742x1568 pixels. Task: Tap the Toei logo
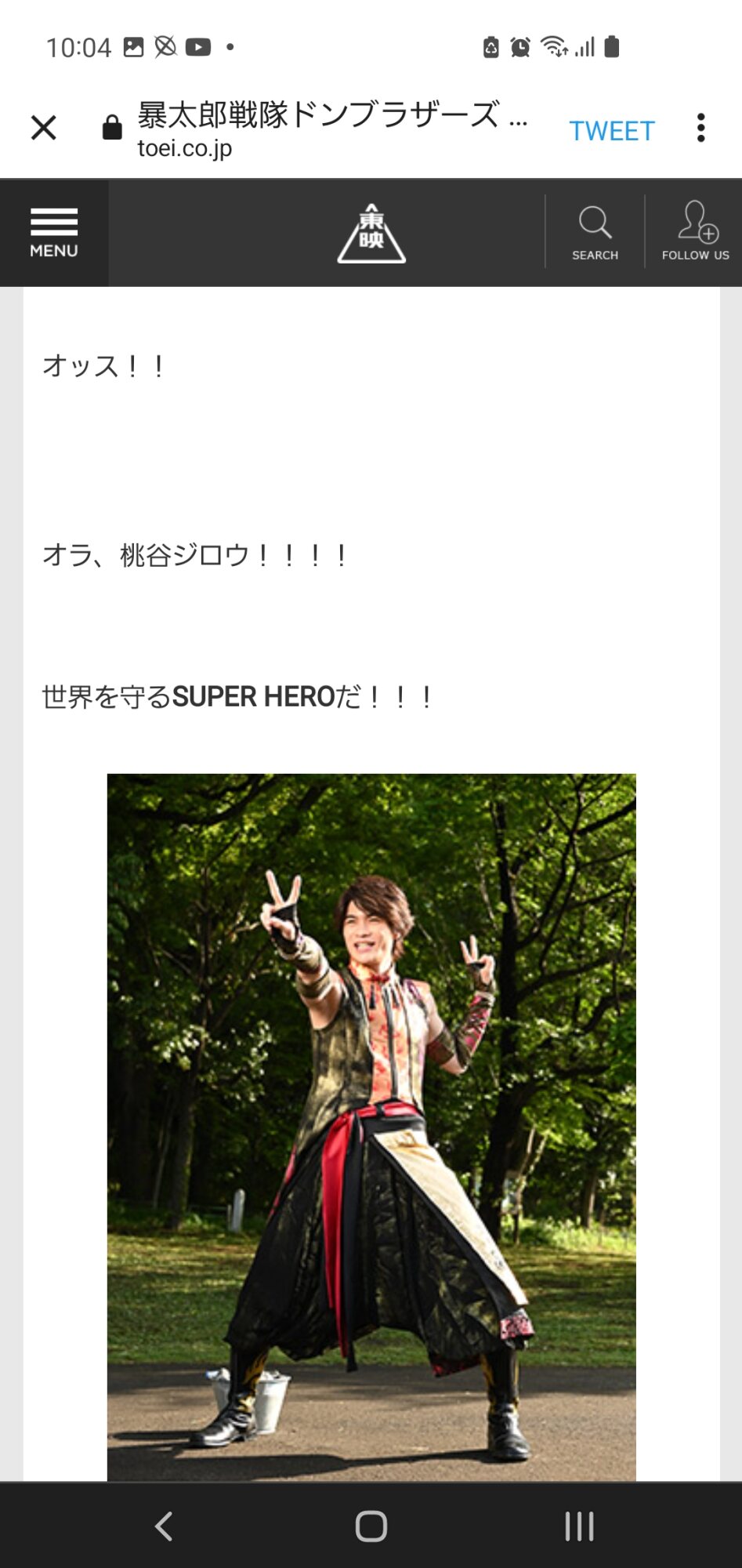click(x=371, y=233)
